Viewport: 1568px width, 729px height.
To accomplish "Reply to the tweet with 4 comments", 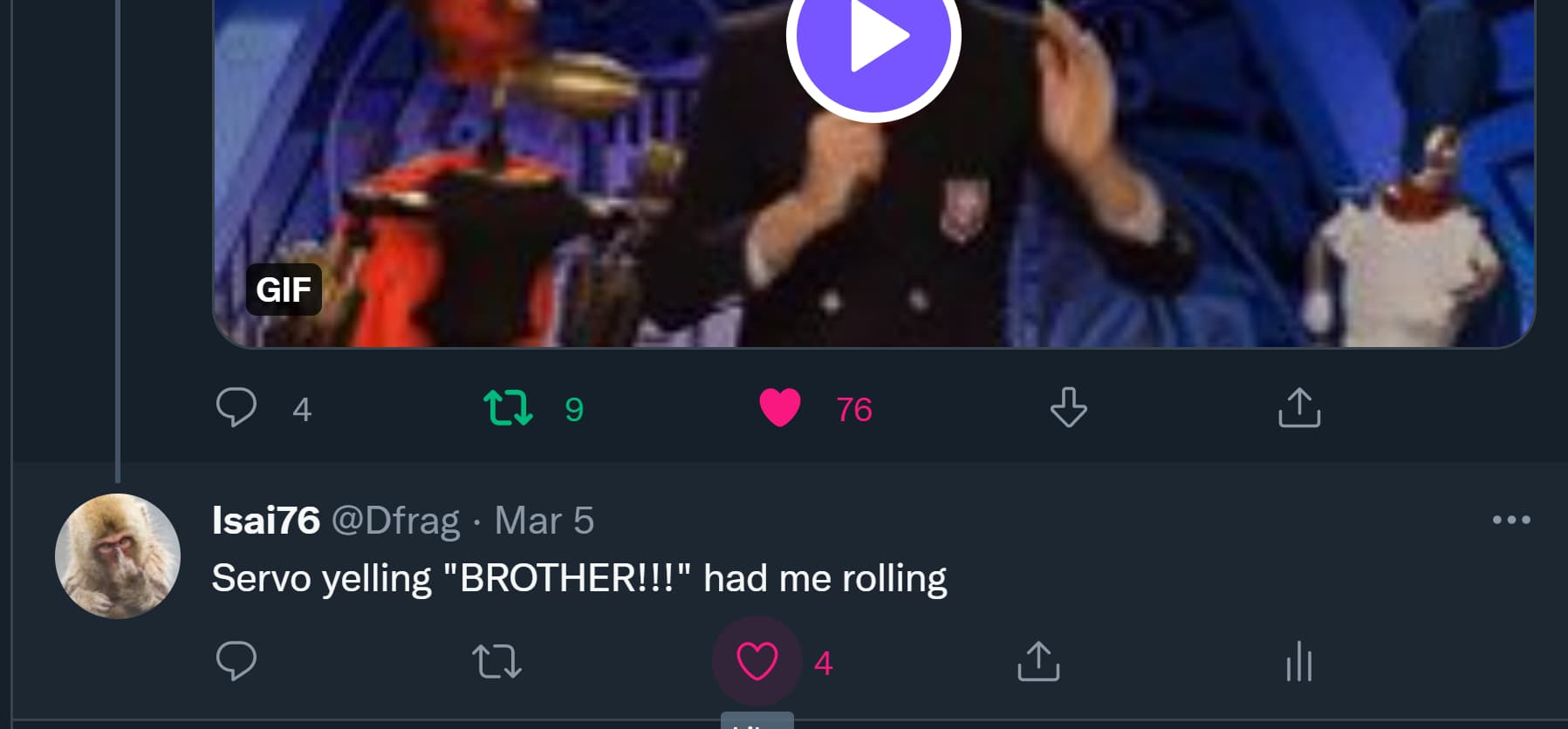I will (236, 408).
